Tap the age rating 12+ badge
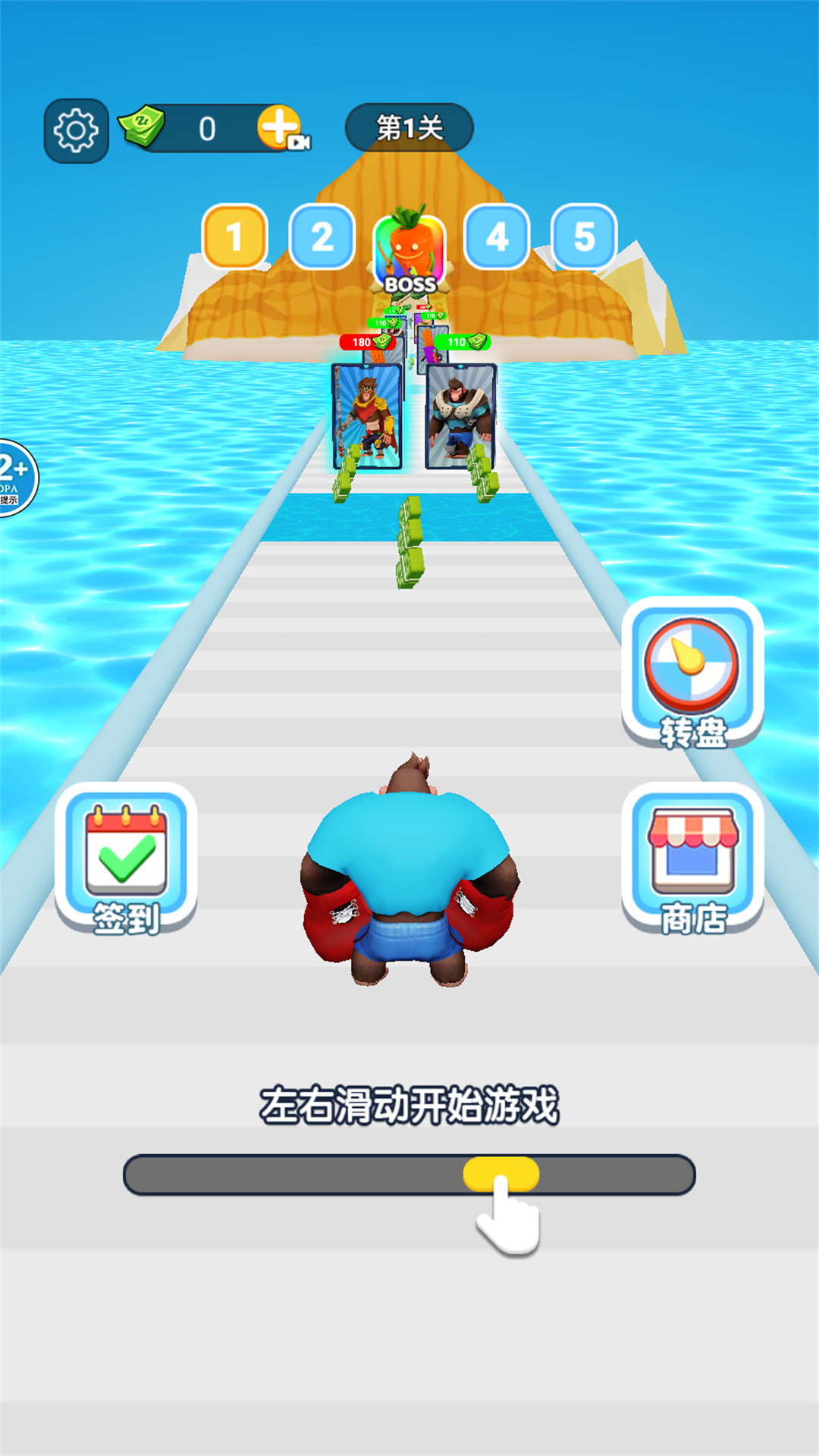 (15, 478)
